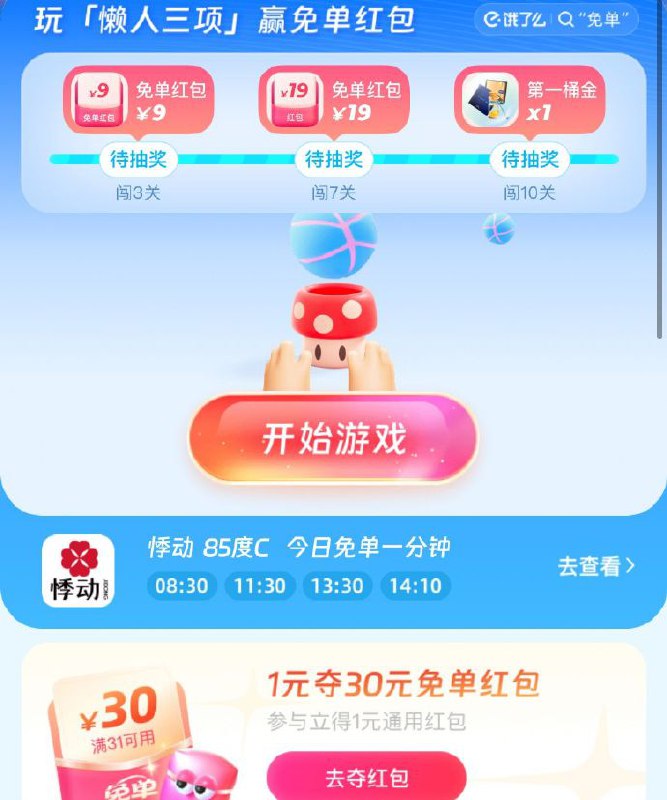Select the 14:10 time slot
This screenshot has width=667, height=800.
coord(415,586)
